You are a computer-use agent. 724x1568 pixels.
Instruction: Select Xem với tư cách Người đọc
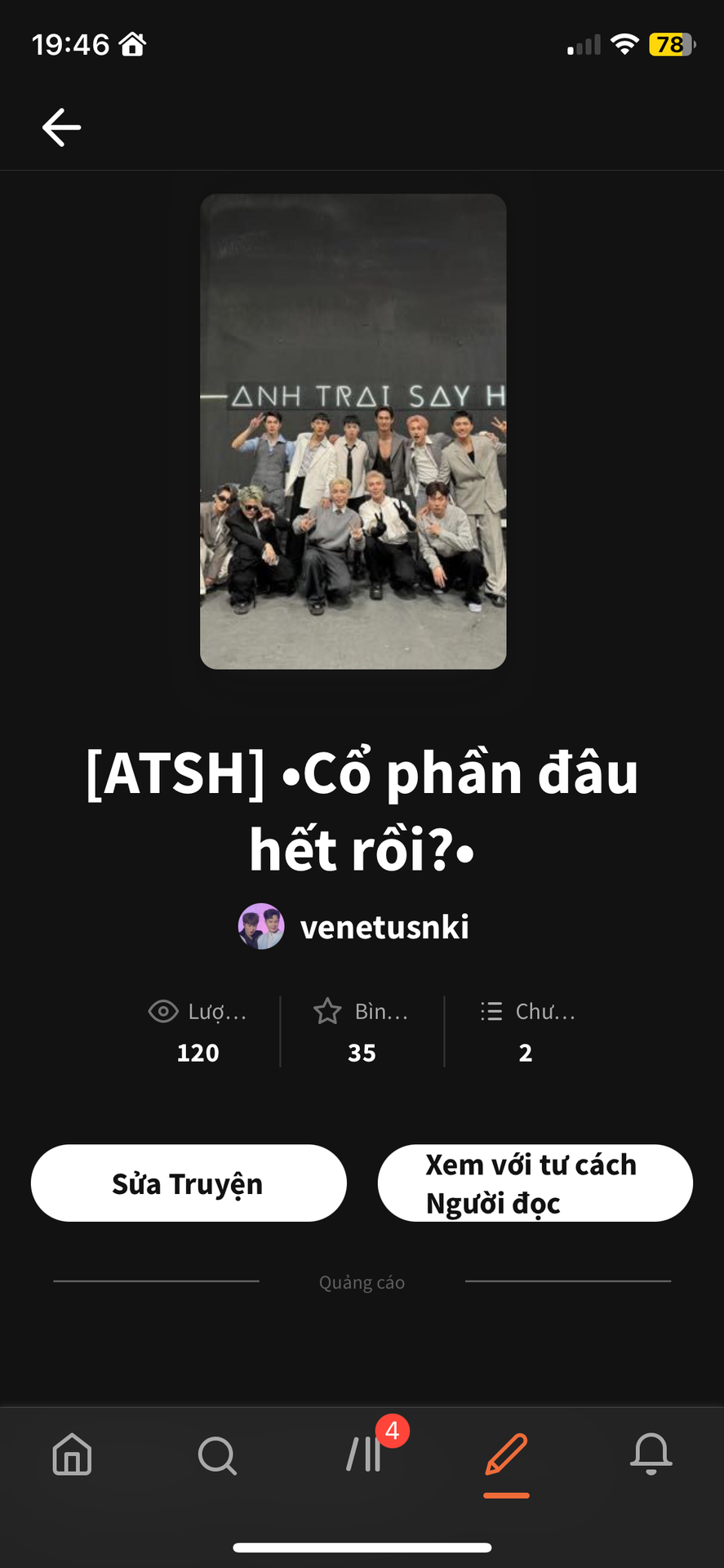pos(535,1183)
